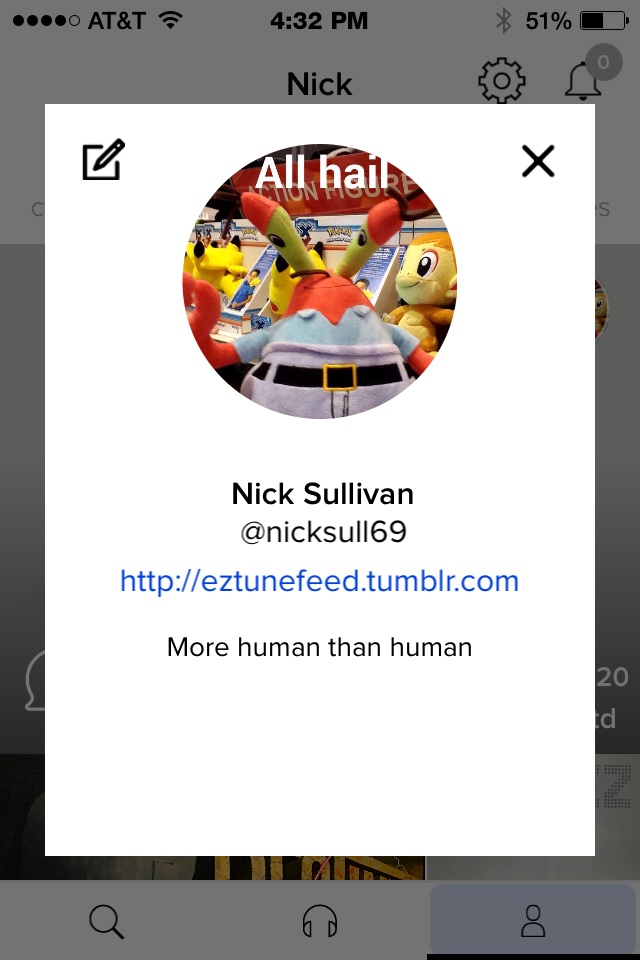Open the notifications bell
Image resolution: width=640 pixels, height=960 pixels.
tap(583, 82)
